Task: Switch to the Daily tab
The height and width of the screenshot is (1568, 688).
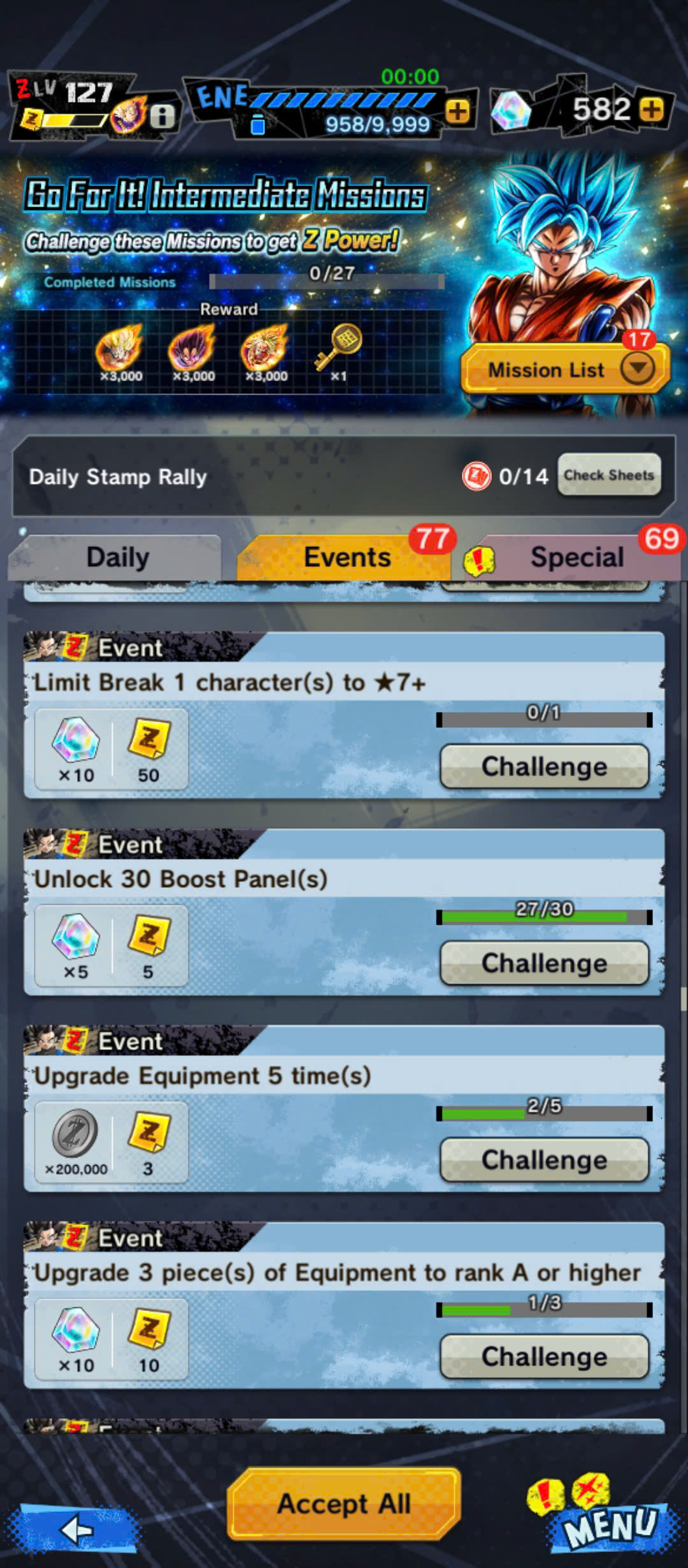Action: (x=117, y=557)
